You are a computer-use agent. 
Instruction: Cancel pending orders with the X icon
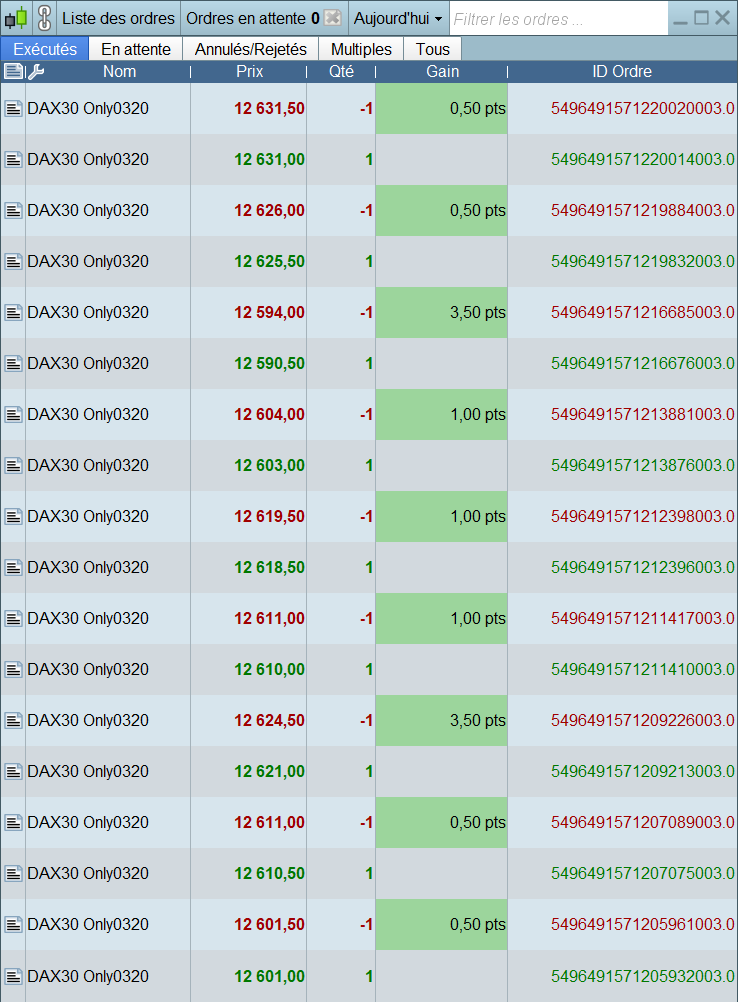pos(333,18)
